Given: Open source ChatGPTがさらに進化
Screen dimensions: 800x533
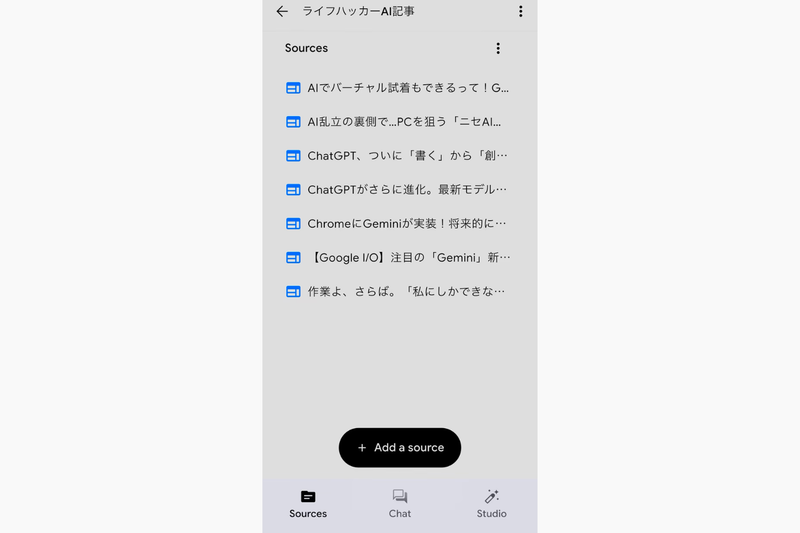Looking at the screenshot, I should point(398,190).
